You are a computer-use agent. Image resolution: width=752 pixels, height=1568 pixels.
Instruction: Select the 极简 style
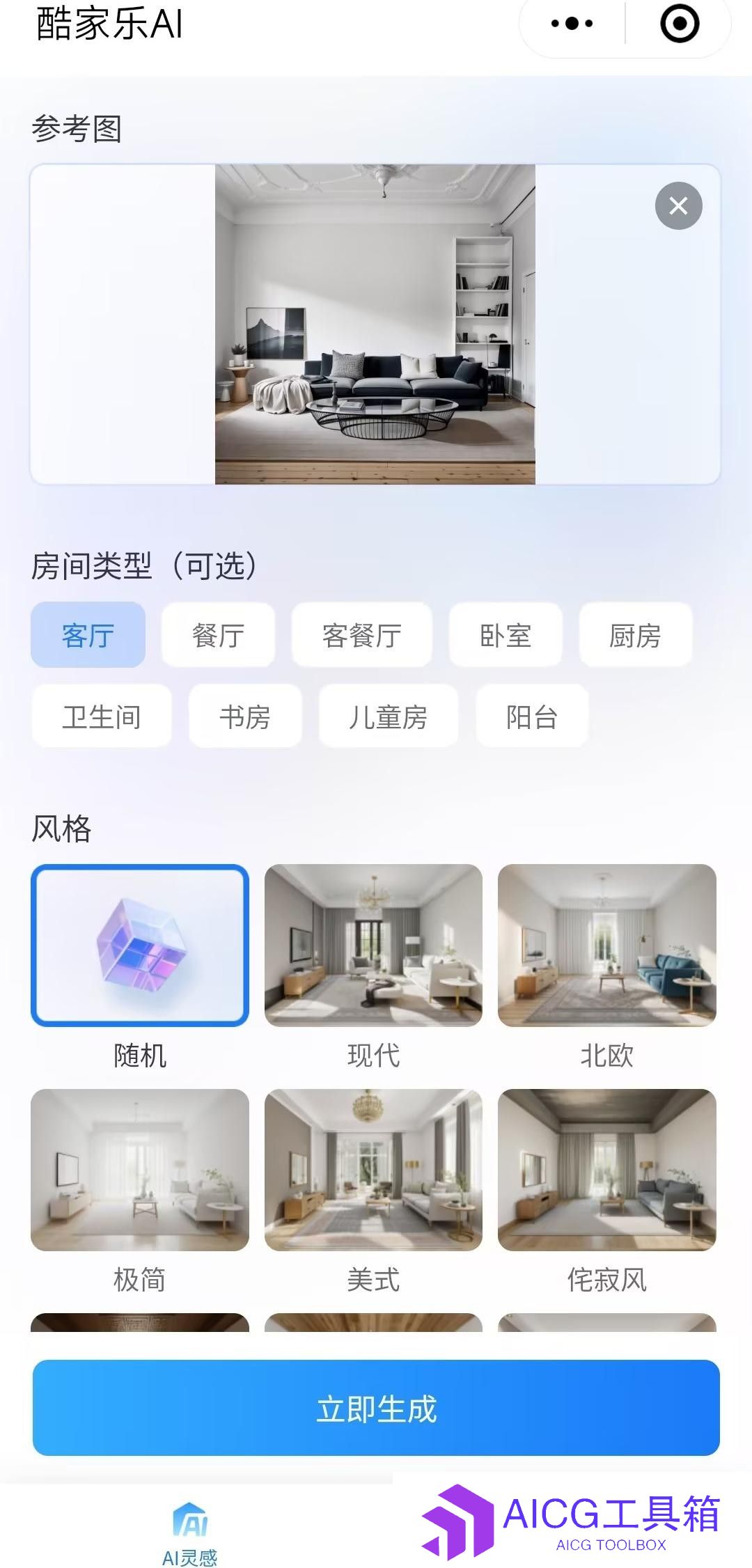point(140,1170)
